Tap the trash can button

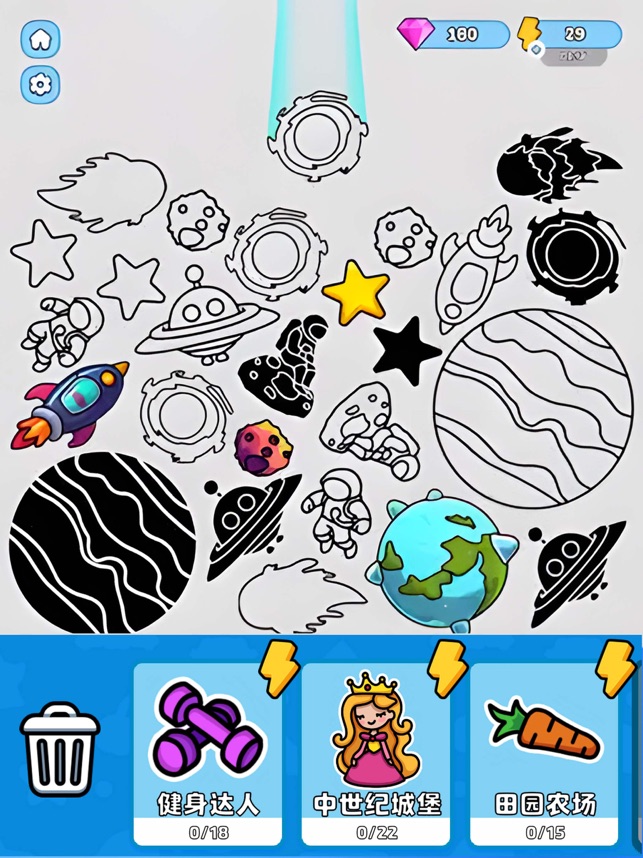click(60, 748)
